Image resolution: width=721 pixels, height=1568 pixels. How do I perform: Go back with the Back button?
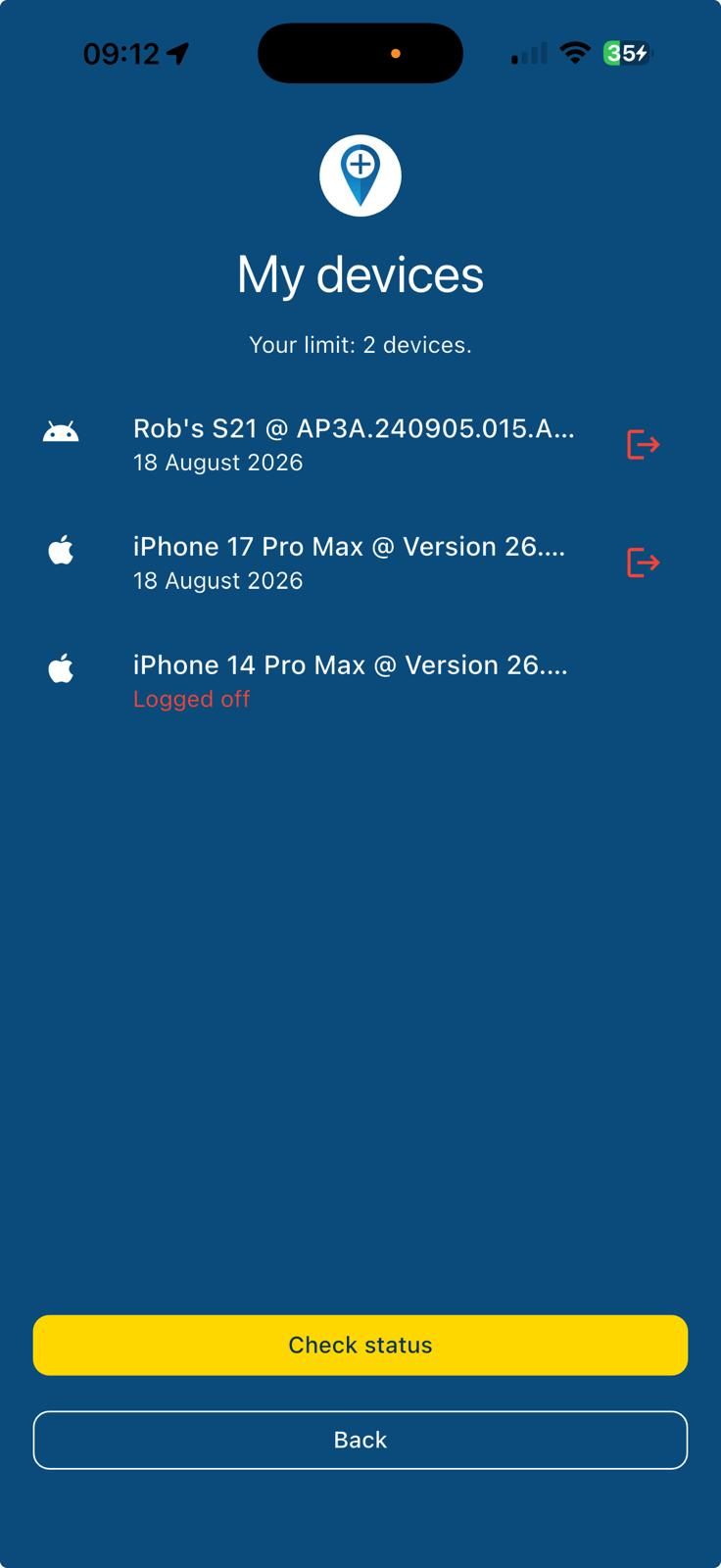(360, 1440)
